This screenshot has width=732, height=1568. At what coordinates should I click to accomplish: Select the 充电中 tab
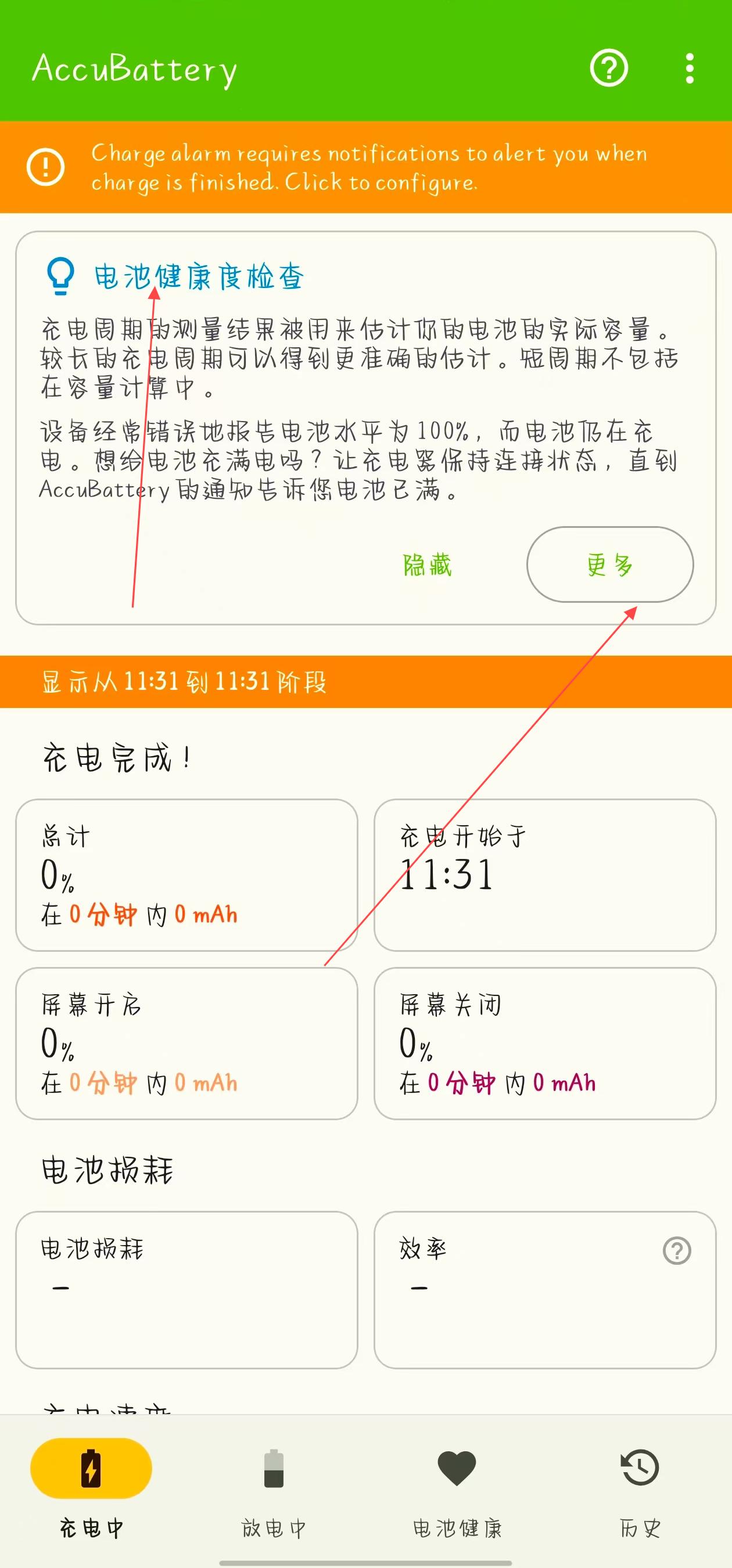click(x=91, y=1485)
